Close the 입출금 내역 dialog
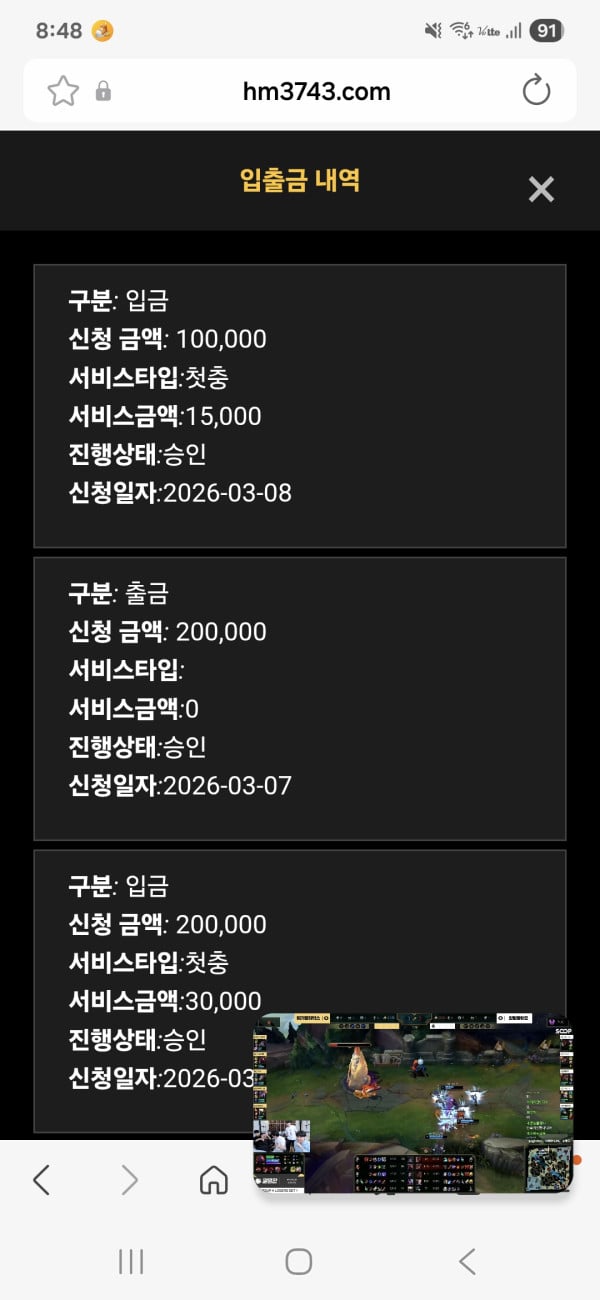This screenshot has height=1300, width=600. point(541,189)
